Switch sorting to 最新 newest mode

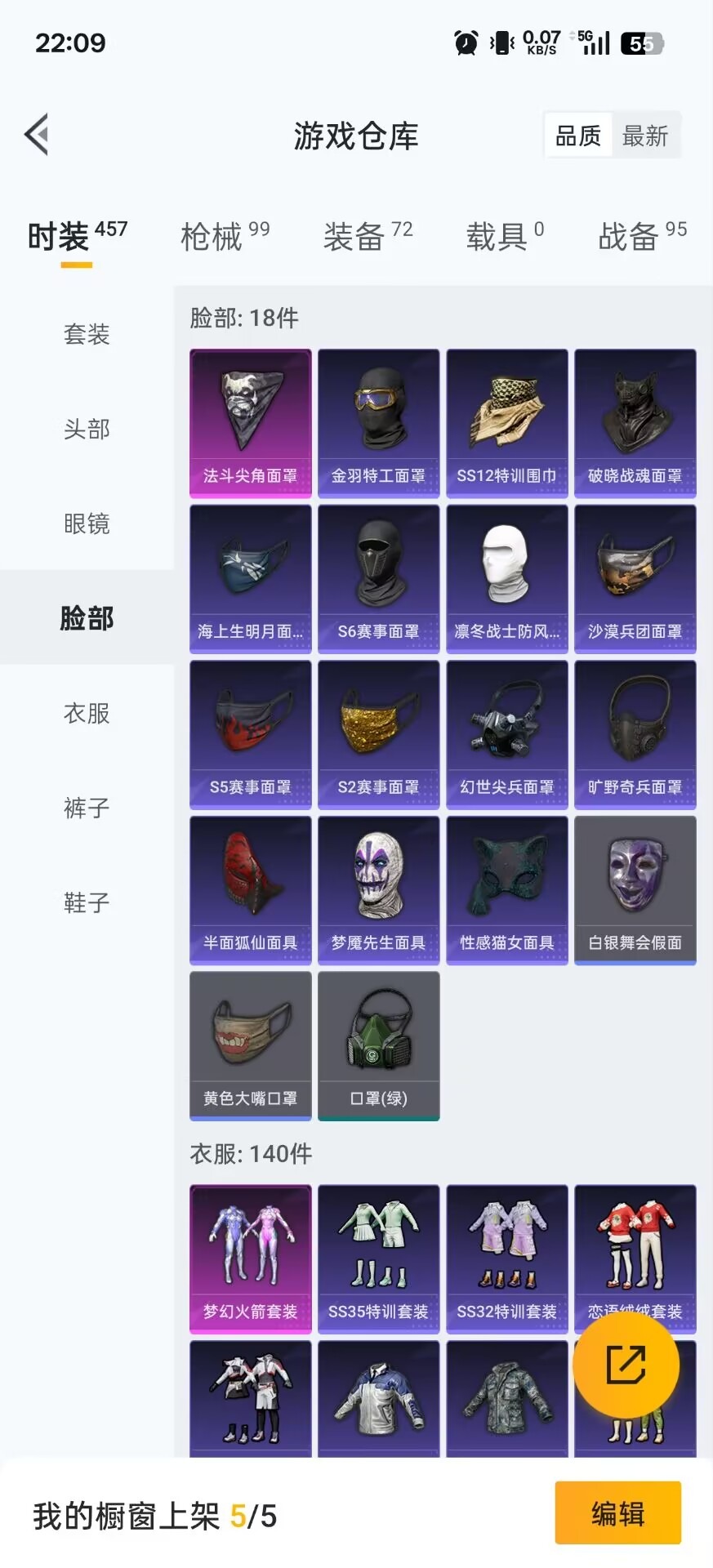(644, 135)
